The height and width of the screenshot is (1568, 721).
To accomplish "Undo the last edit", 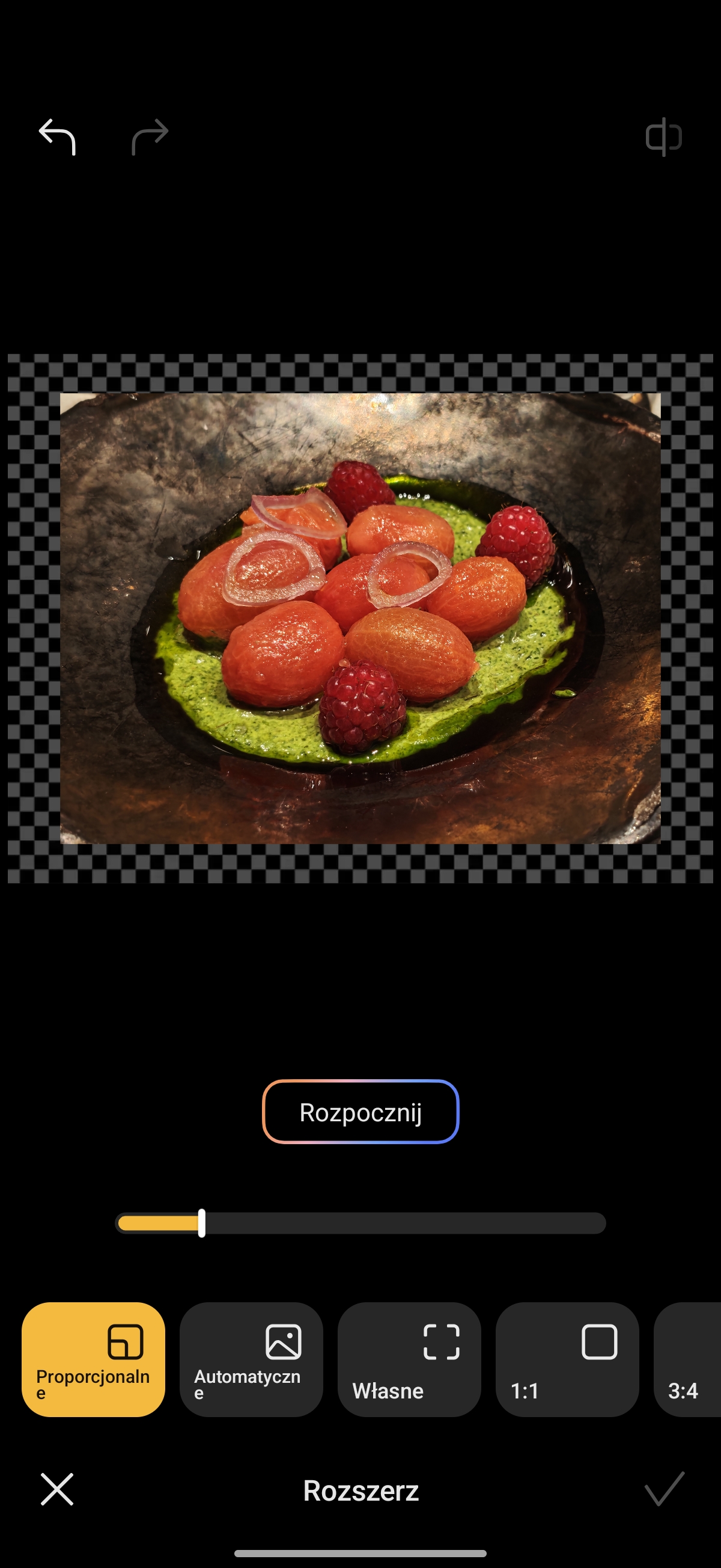I will point(57,136).
